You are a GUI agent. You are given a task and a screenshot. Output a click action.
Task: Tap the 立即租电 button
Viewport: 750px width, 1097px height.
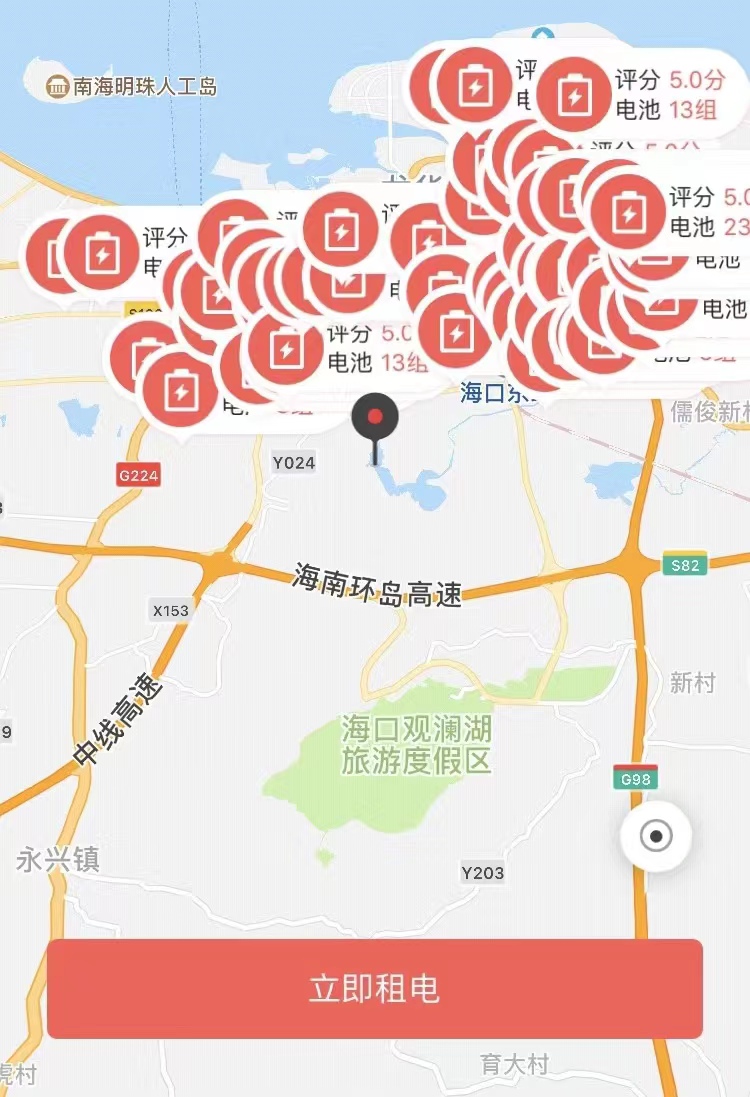pyautogui.click(x=374, y=988)
